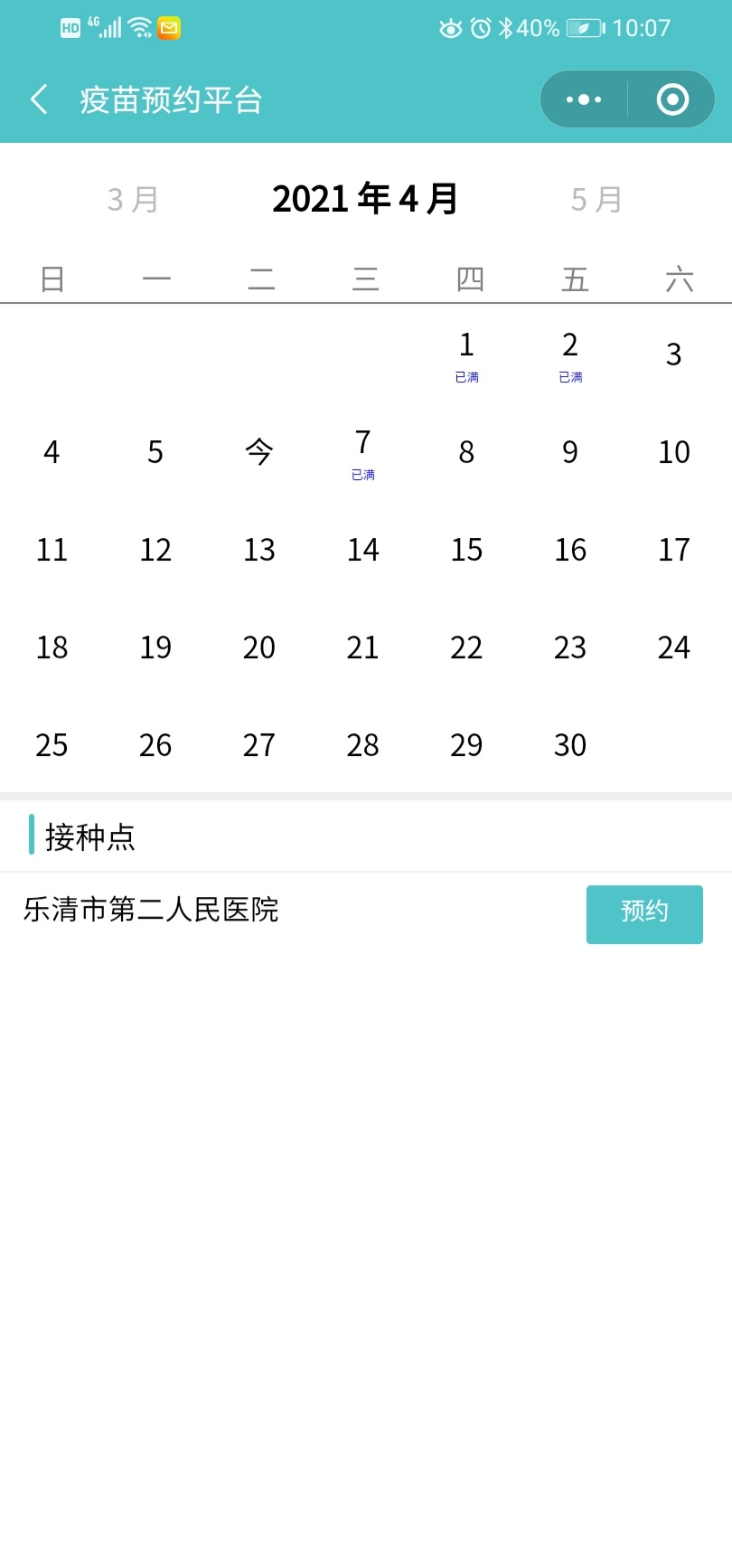The width and height of the screenshot is (732, 1568).
Task: Pick April 24 on the calendar
Action: tap(674, 647)
